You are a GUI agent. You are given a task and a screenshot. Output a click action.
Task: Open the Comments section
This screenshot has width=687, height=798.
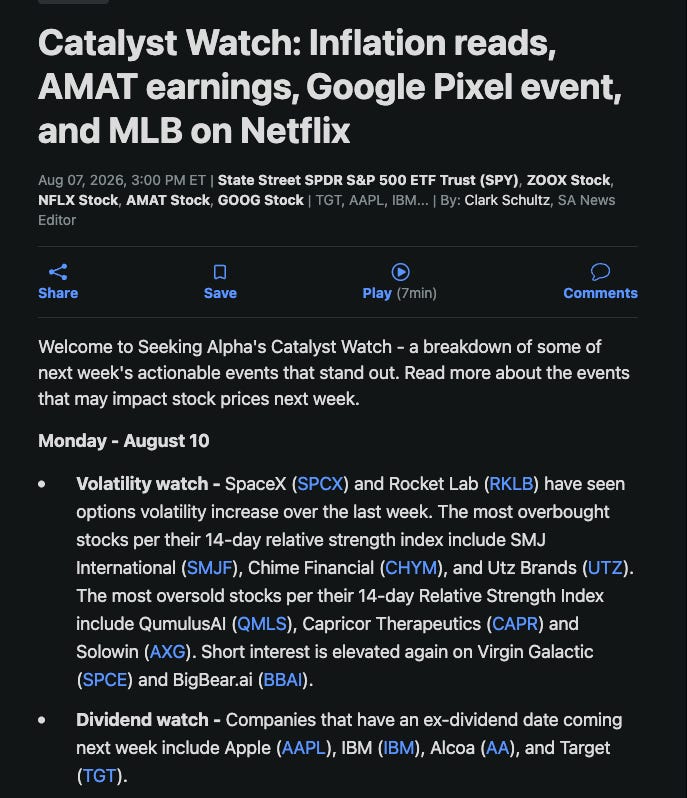pyautogui.click(x=600, y=282)
